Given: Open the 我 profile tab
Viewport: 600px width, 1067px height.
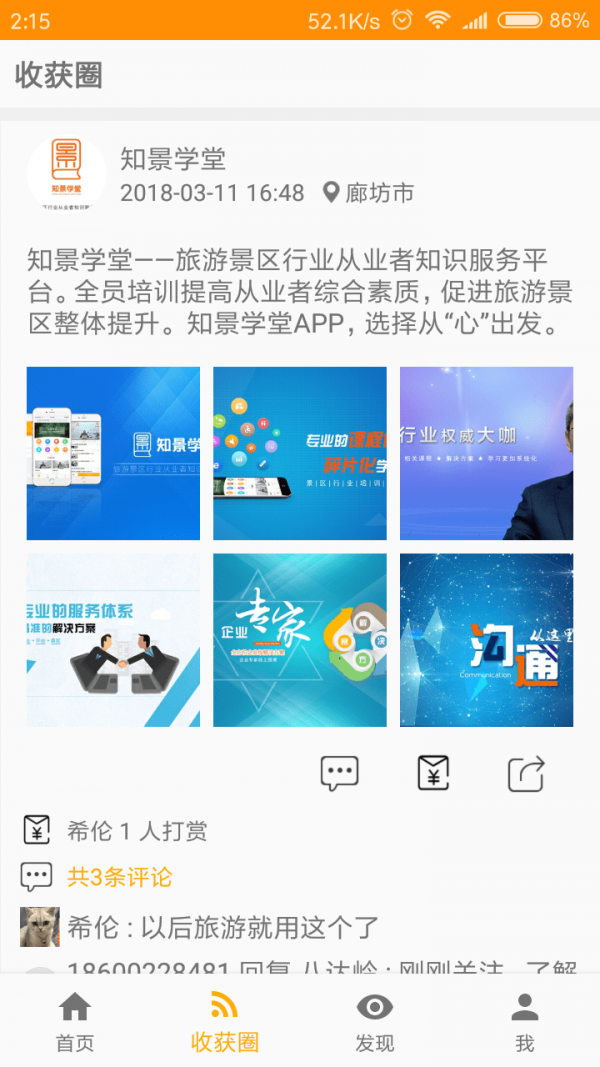Looking at the screenshot, I should 525,1022.
